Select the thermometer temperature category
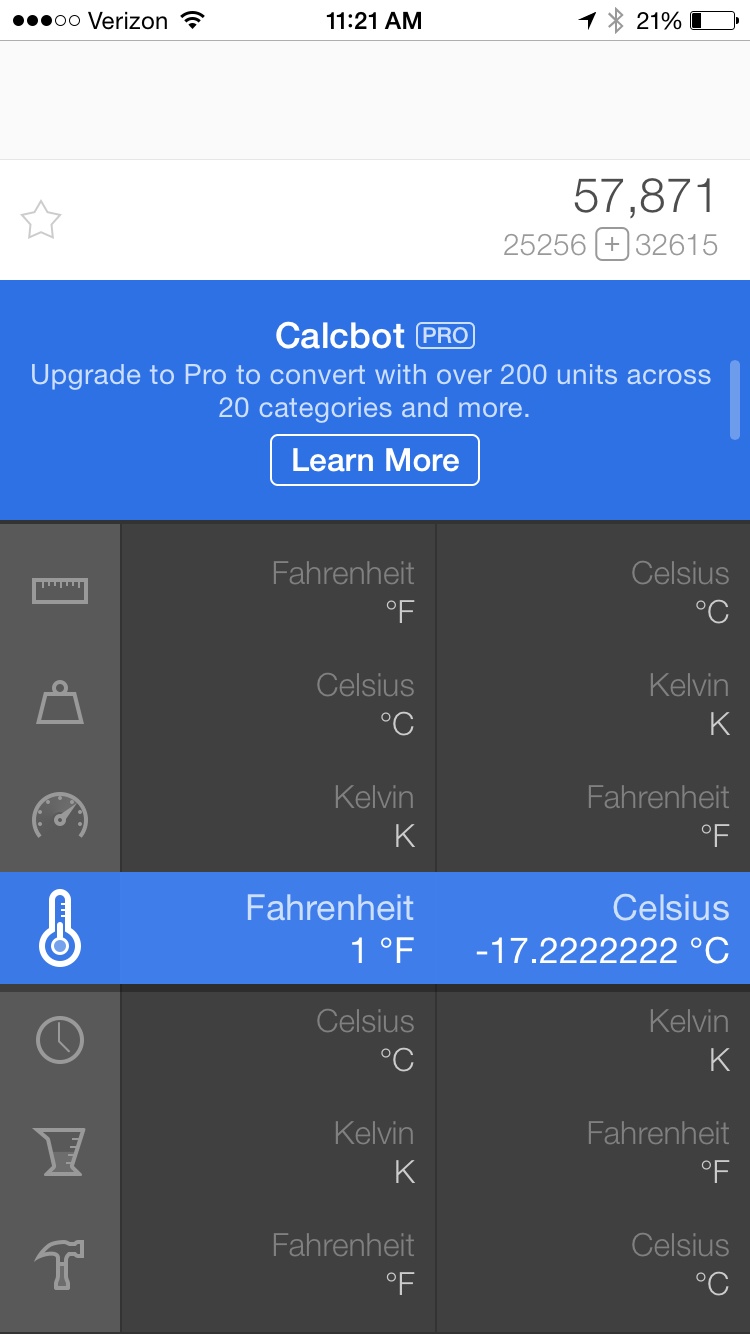The height and width of the screenshot is (1334, 750). pyautogui.click(x=60, y=928)
